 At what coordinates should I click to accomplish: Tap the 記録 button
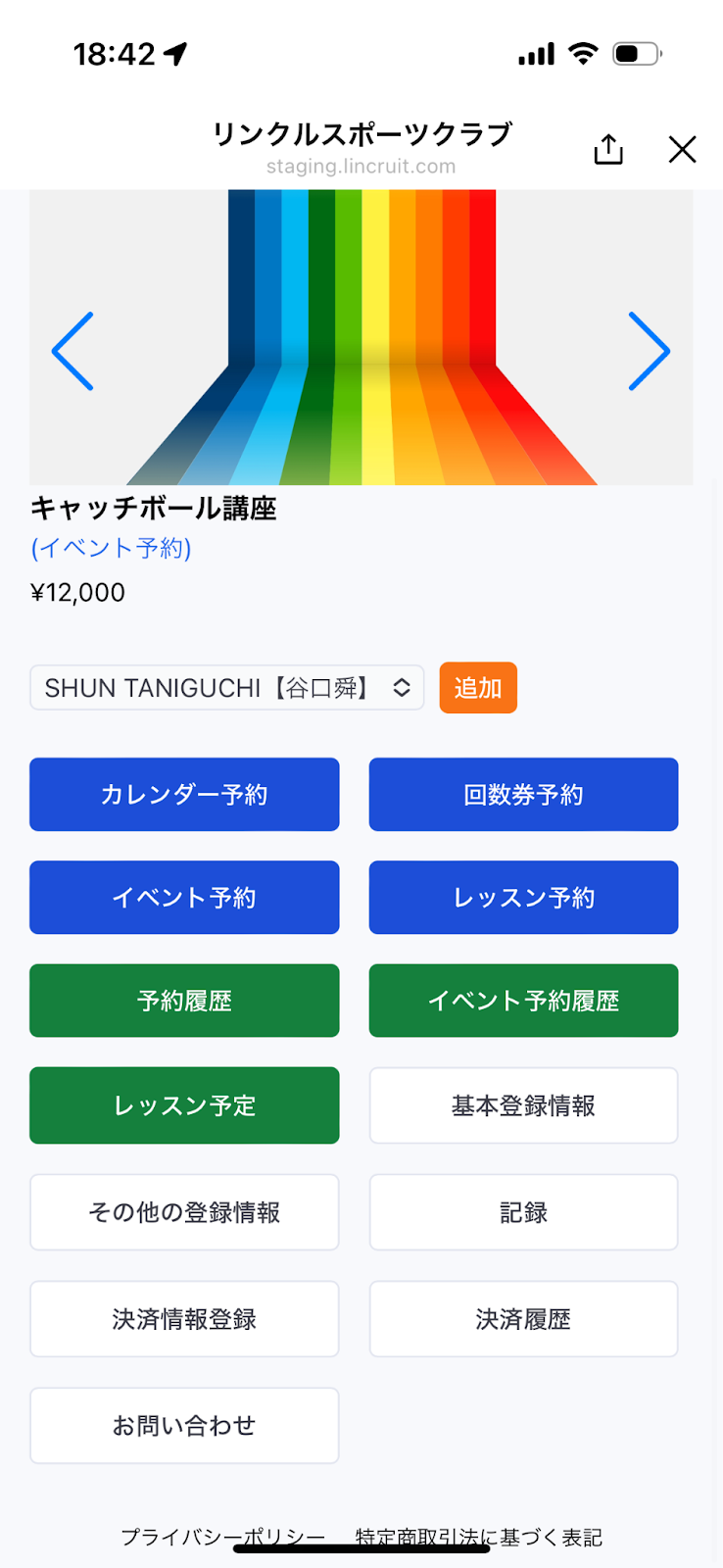pyautogui.click(x=523, y=1212)
